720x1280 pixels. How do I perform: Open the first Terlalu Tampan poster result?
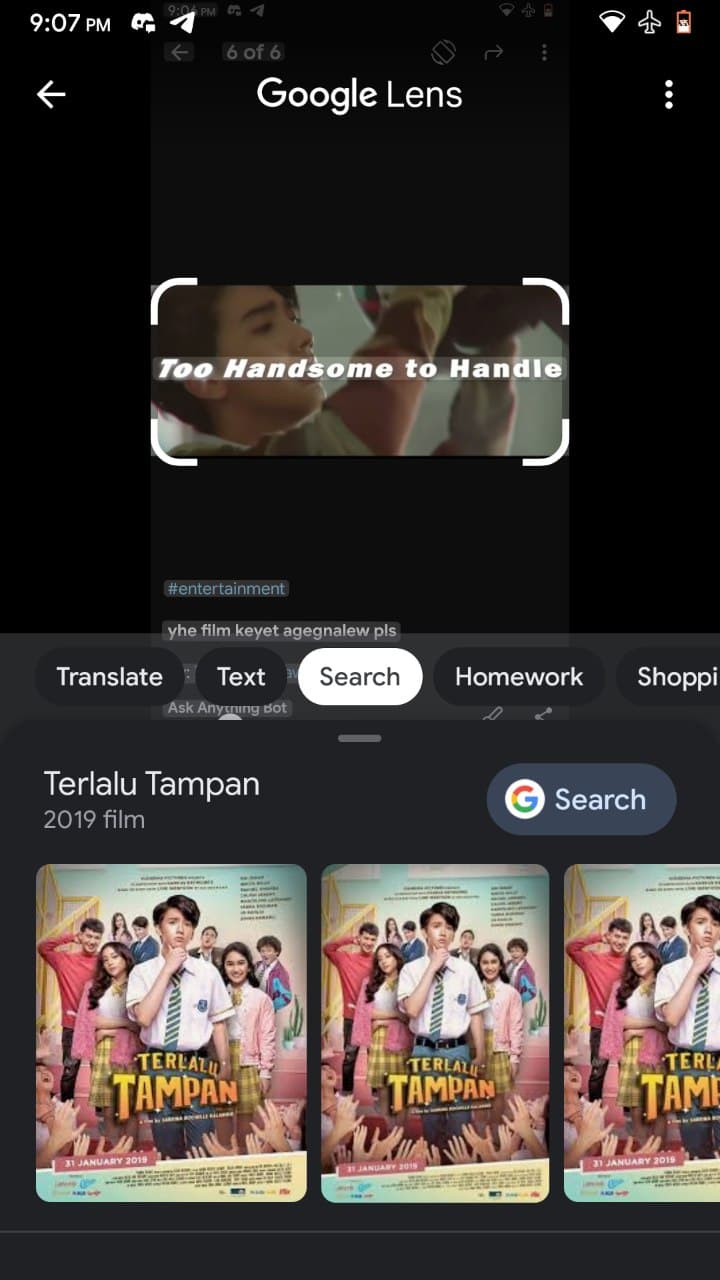pos(171,1033)
